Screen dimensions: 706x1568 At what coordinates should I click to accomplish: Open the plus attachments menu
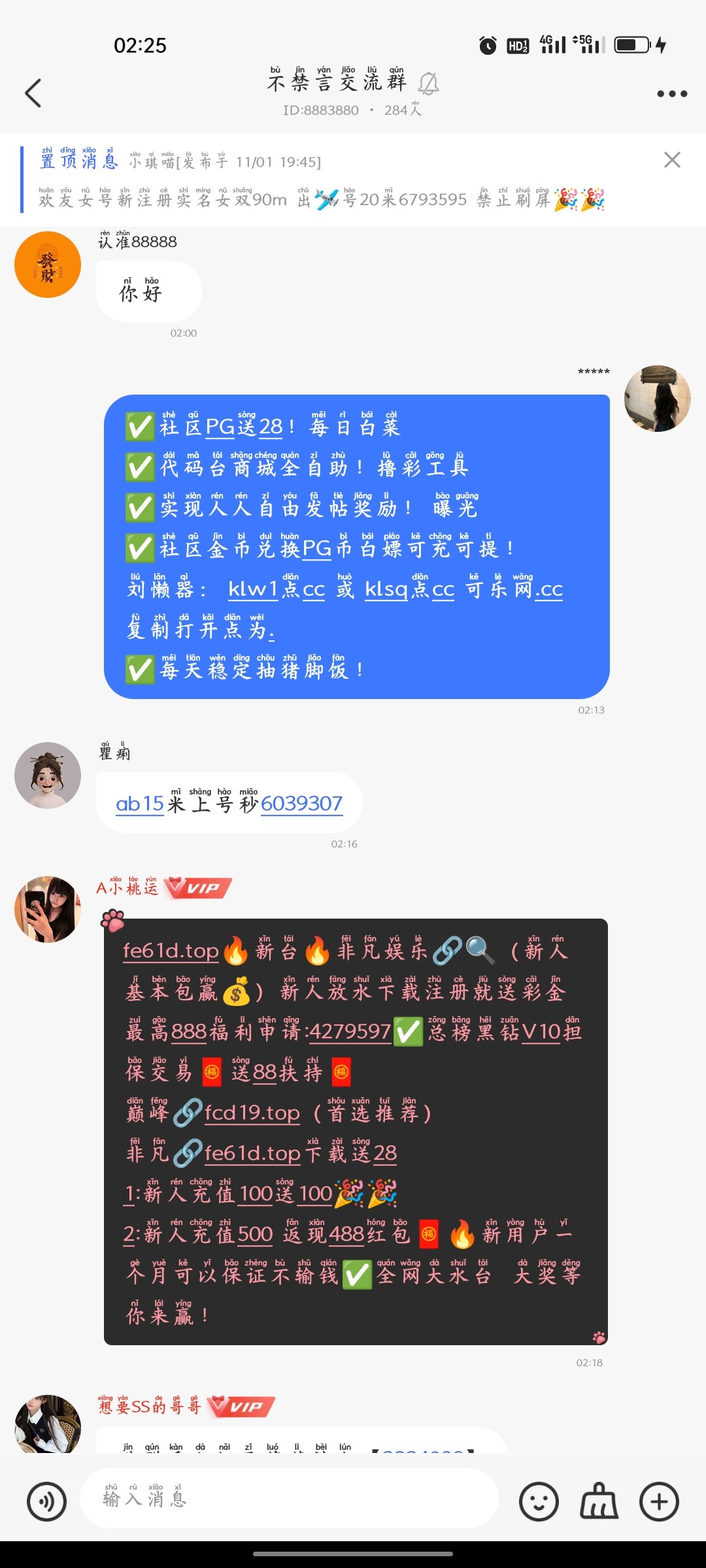659,1501
